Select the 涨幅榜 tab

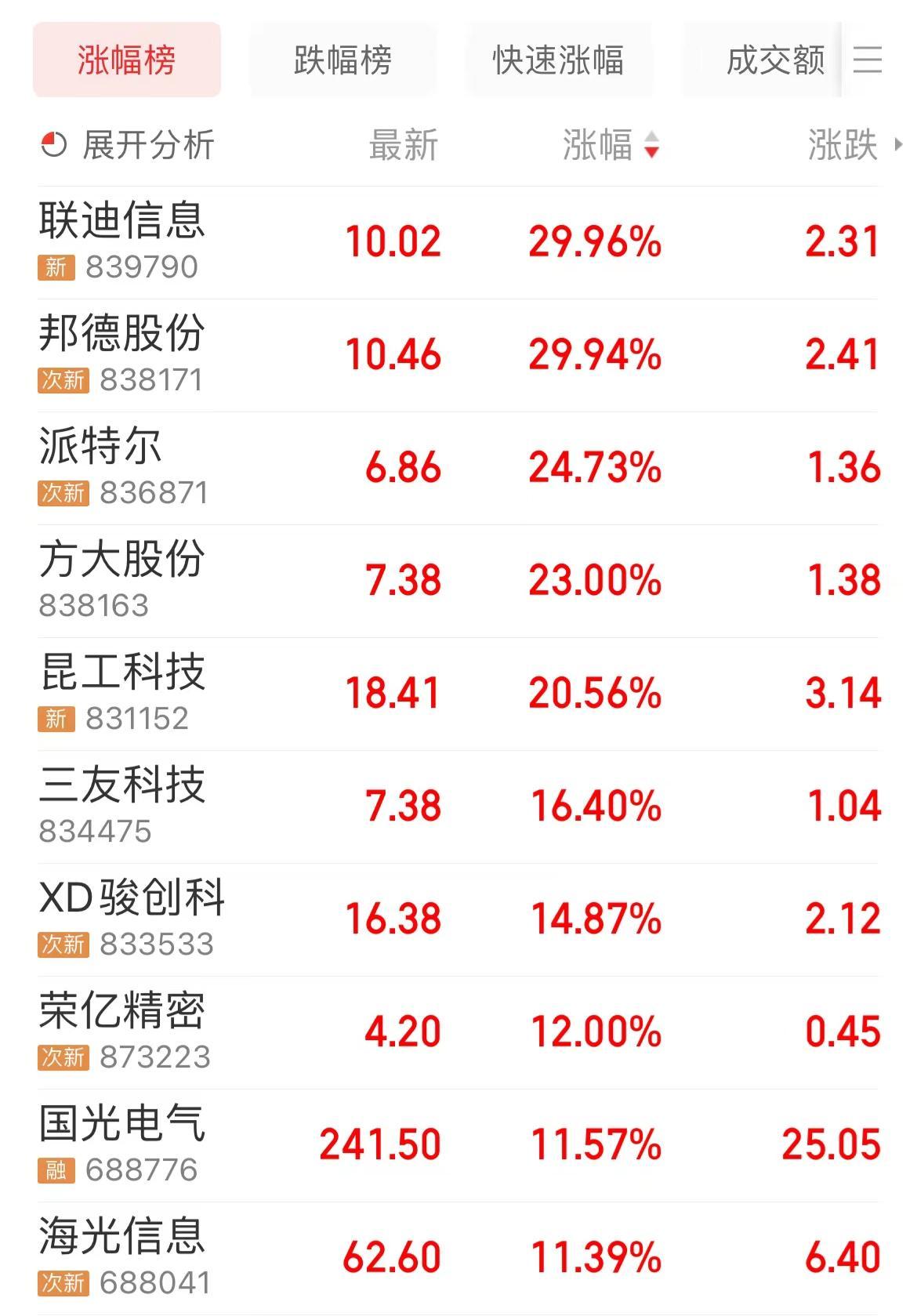tap(127, 60)
